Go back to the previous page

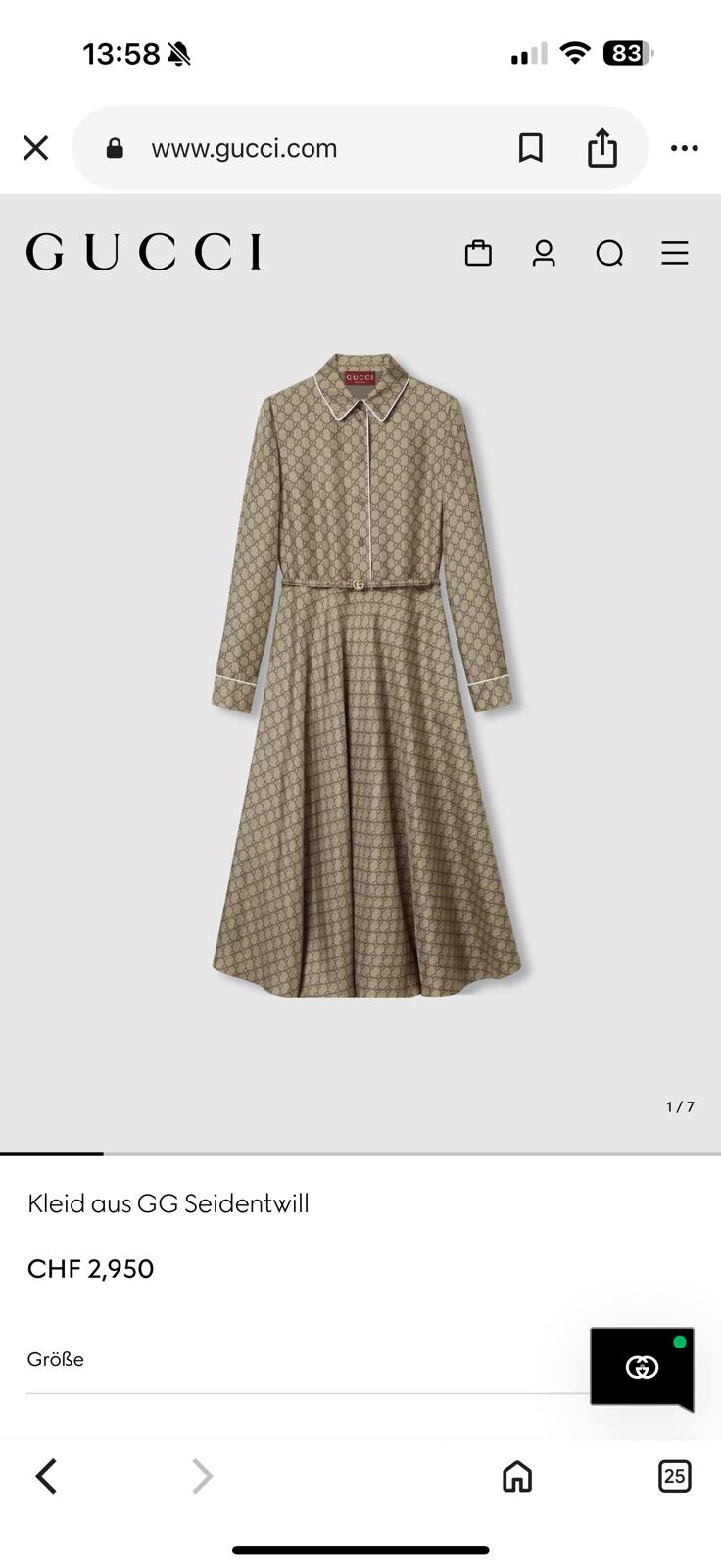(46, 1475)
